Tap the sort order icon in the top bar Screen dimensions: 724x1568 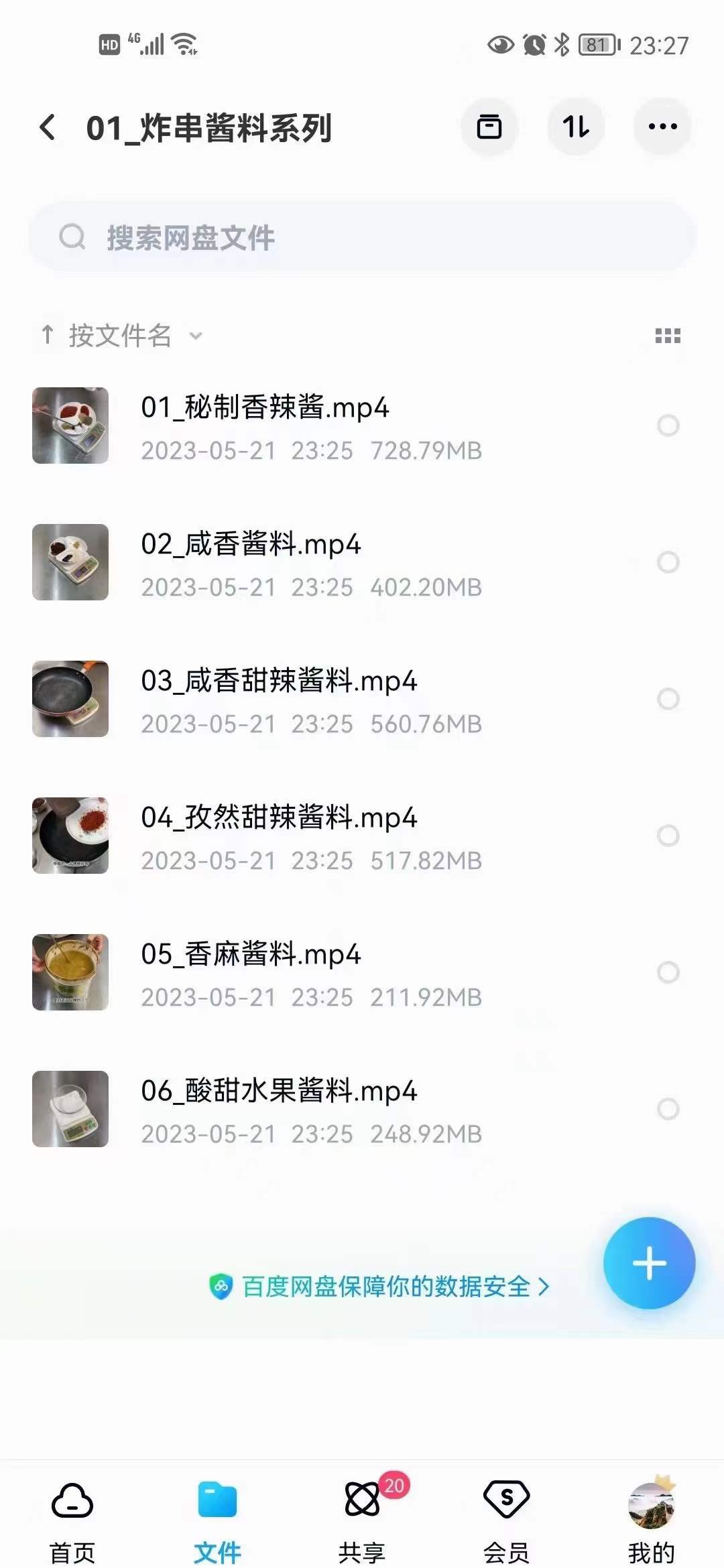click(x=575, y=126)
